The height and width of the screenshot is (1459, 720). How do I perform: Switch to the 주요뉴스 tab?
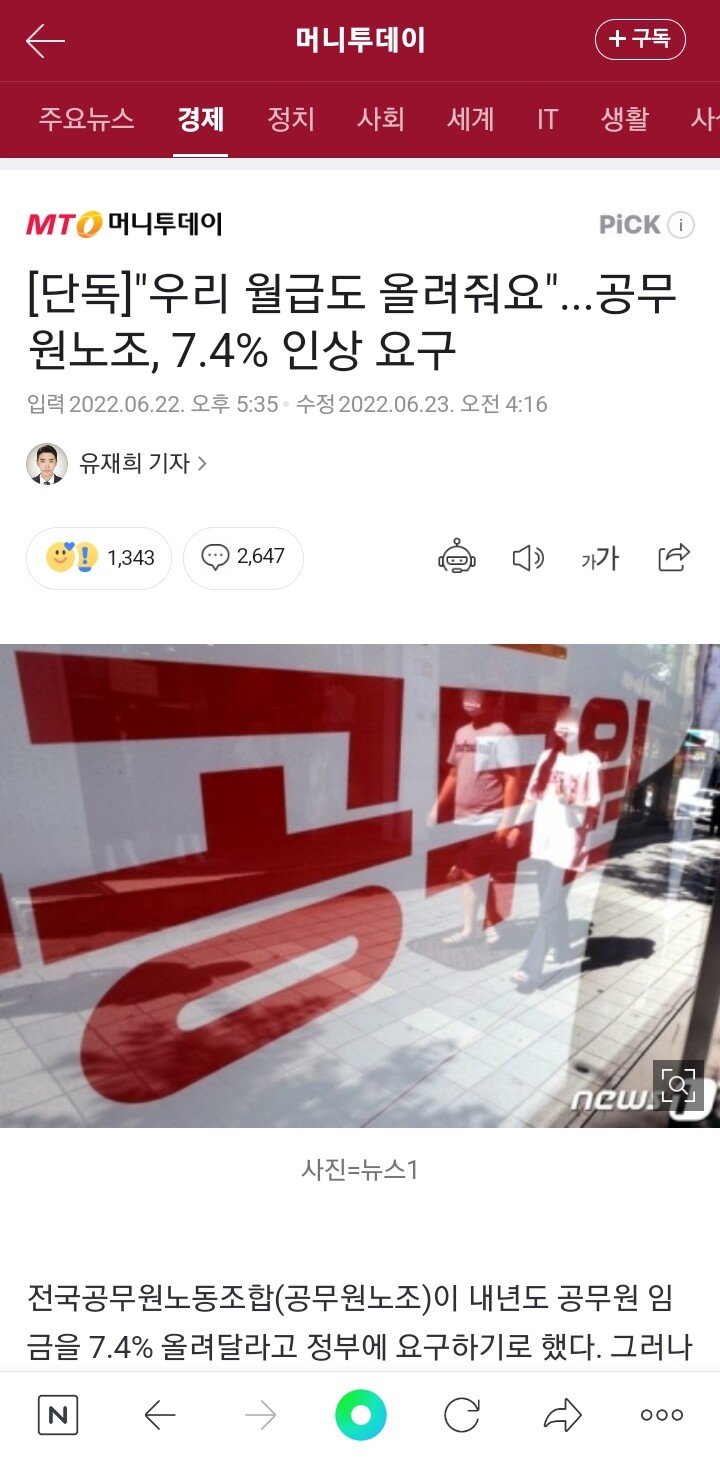[x=86, y=120]
